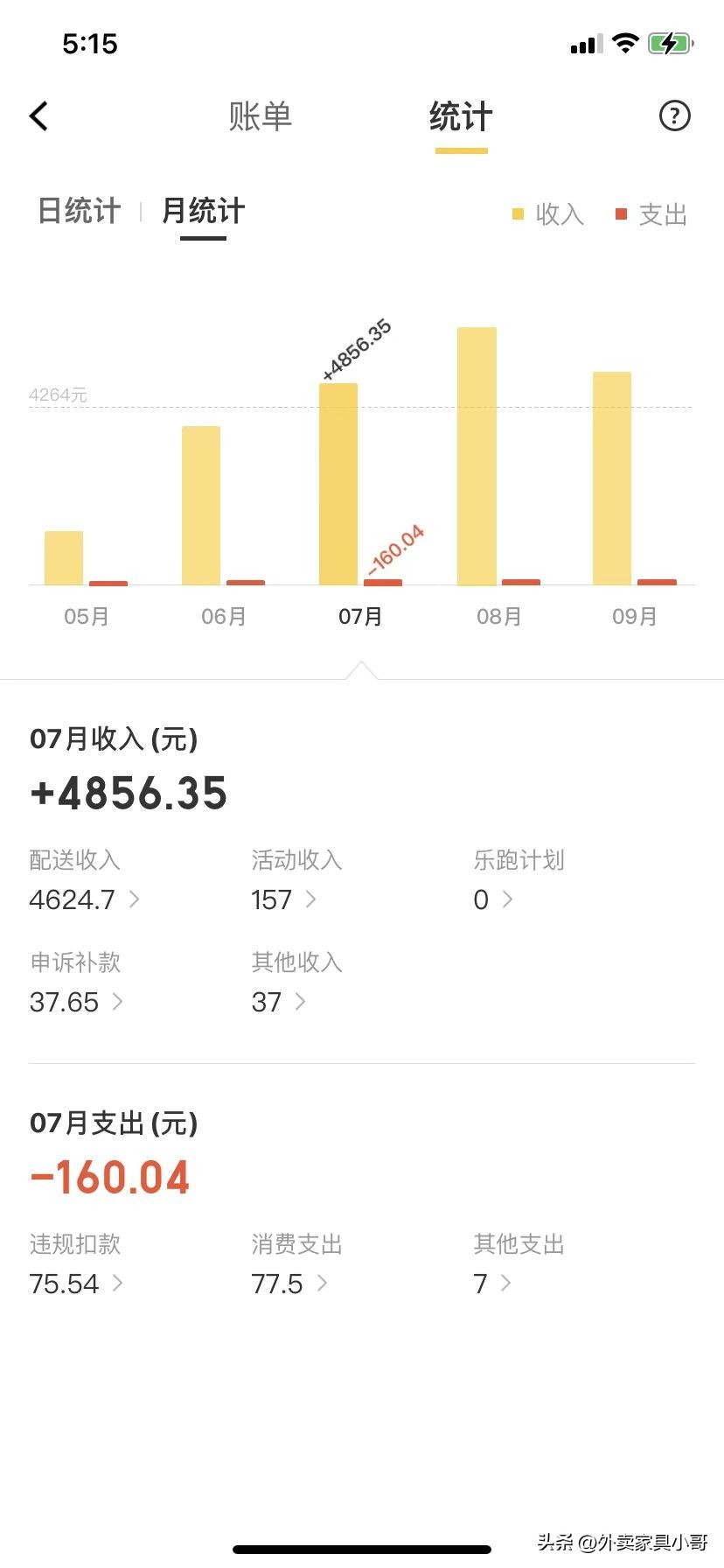The height and width of the screenshot is (1568, 724).
Task: Select the 06月 bar in the chart
Action: [202, 505]
